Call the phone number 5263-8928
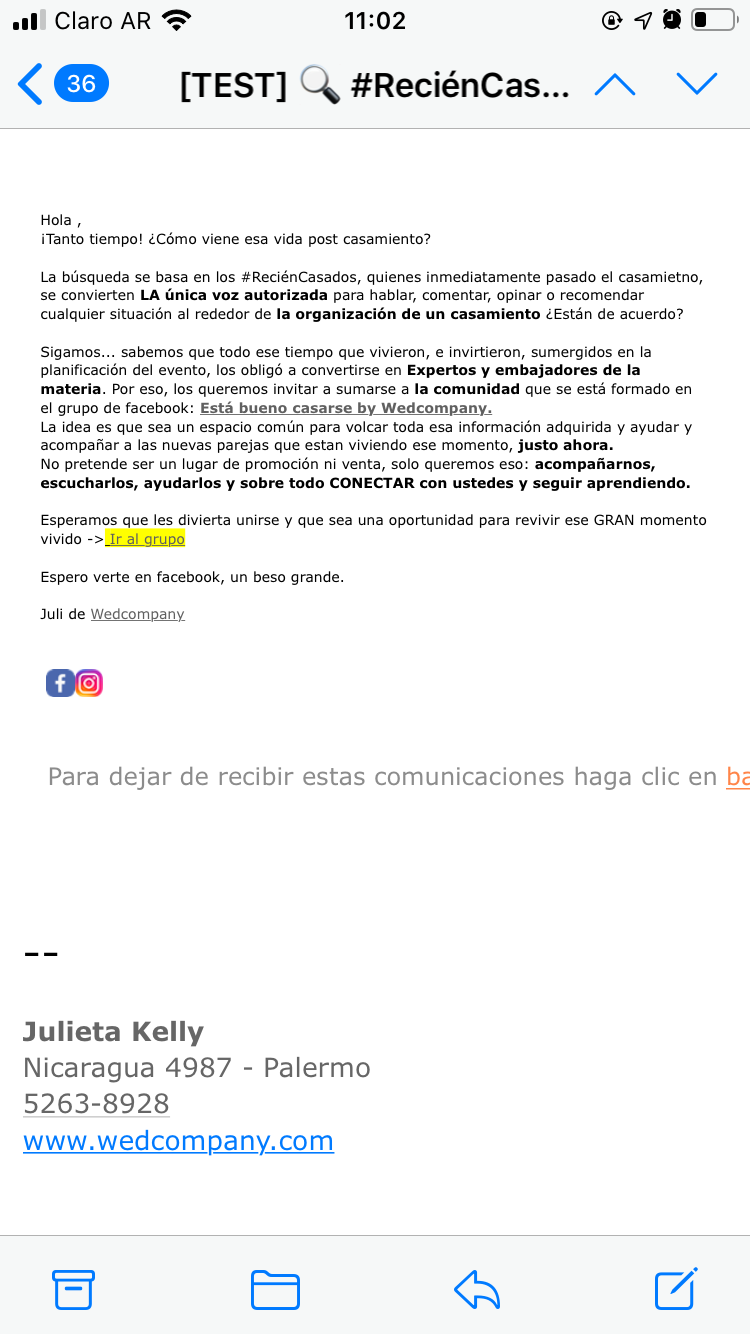The height and width of the screenshot is (1334, 750). coord(96,1104)
